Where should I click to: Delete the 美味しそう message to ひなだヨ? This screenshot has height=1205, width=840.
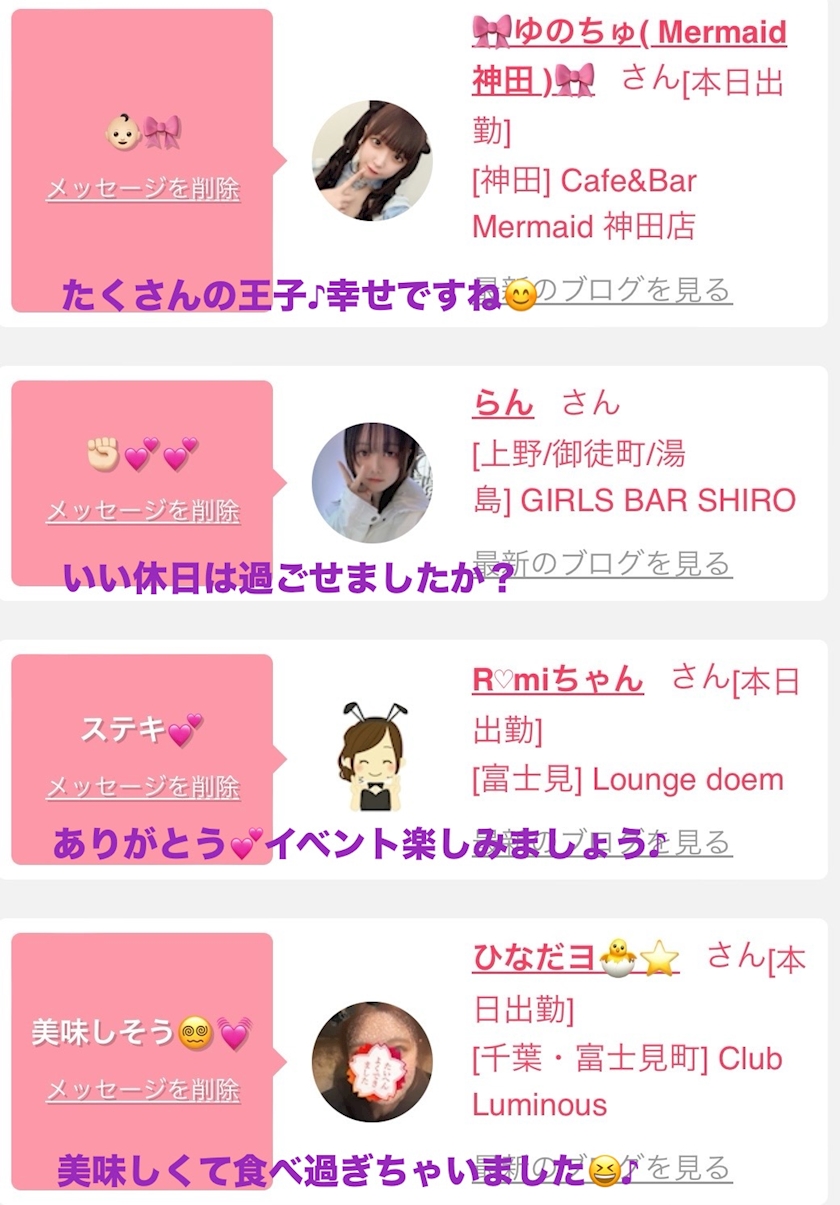pyautogui.click(x=143, y=1089)
